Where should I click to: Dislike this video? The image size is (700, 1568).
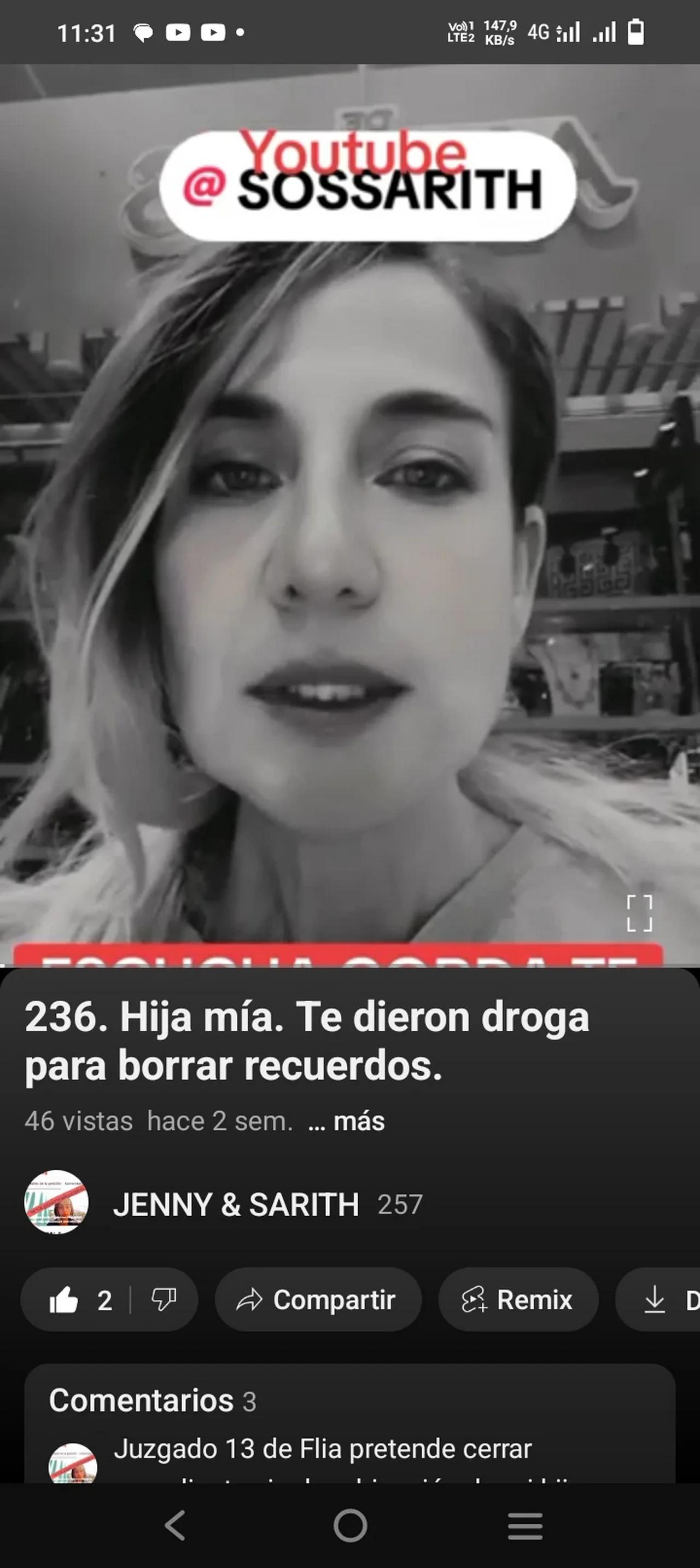pos(164,1300)
